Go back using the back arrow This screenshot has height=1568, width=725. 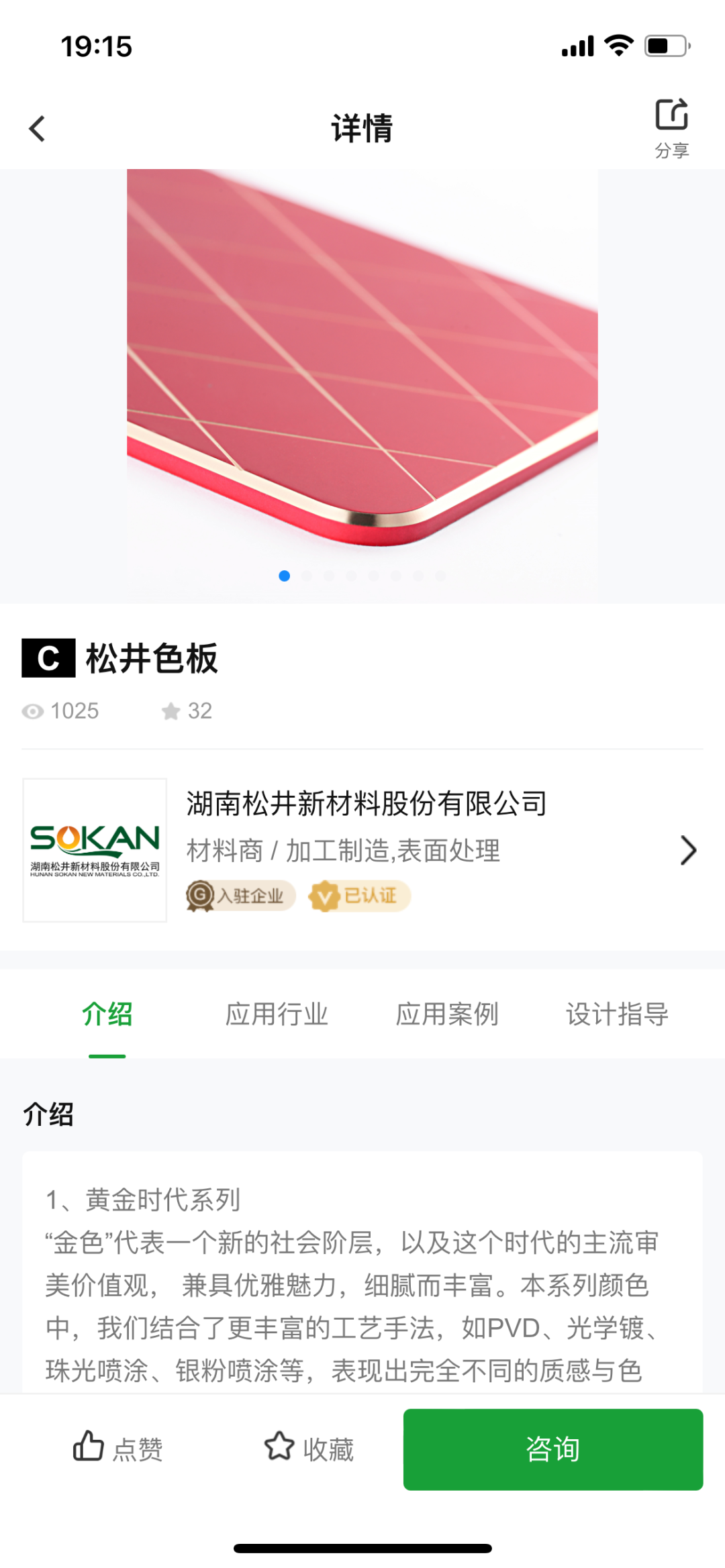[38, 128]
